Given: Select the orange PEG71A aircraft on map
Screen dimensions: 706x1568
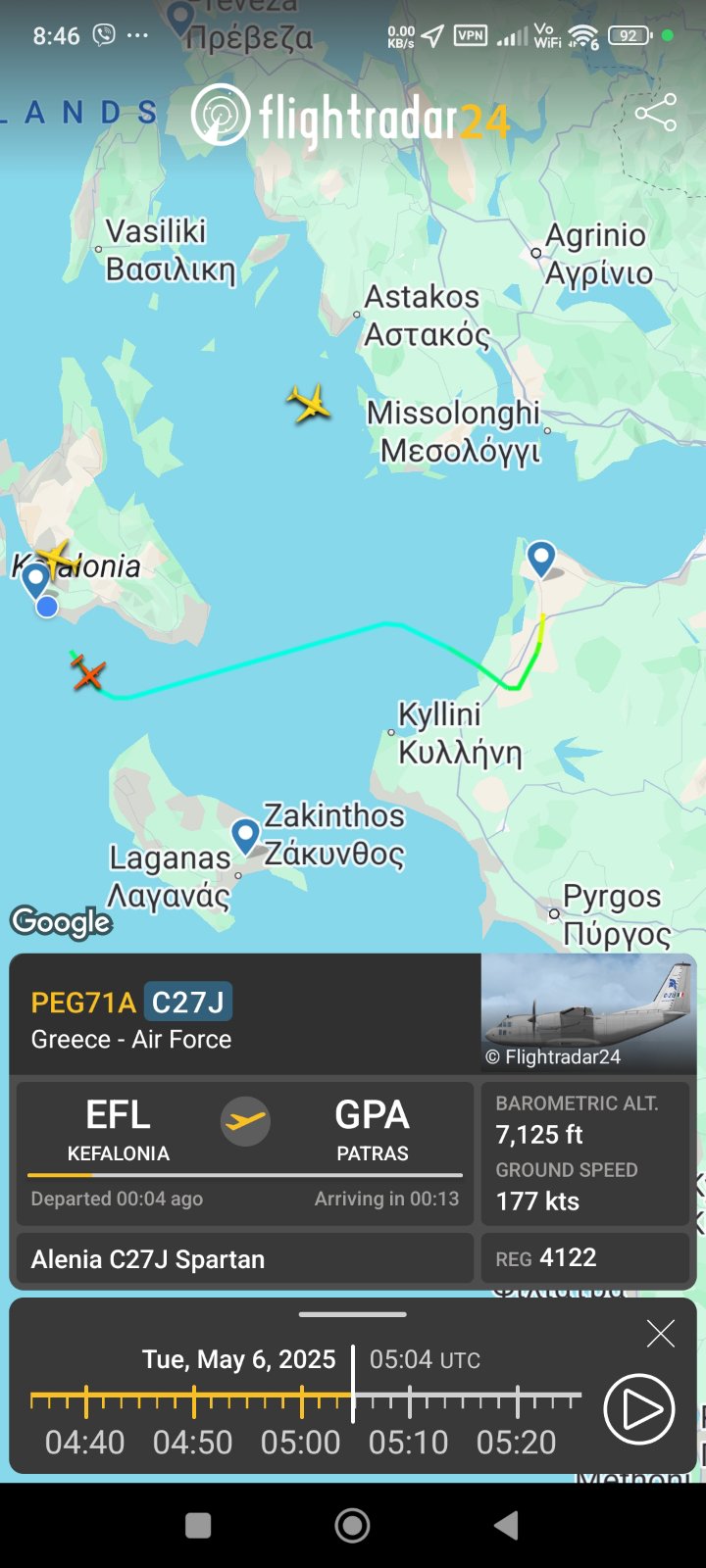Looking at the screenshot, I should pos(88,673).
